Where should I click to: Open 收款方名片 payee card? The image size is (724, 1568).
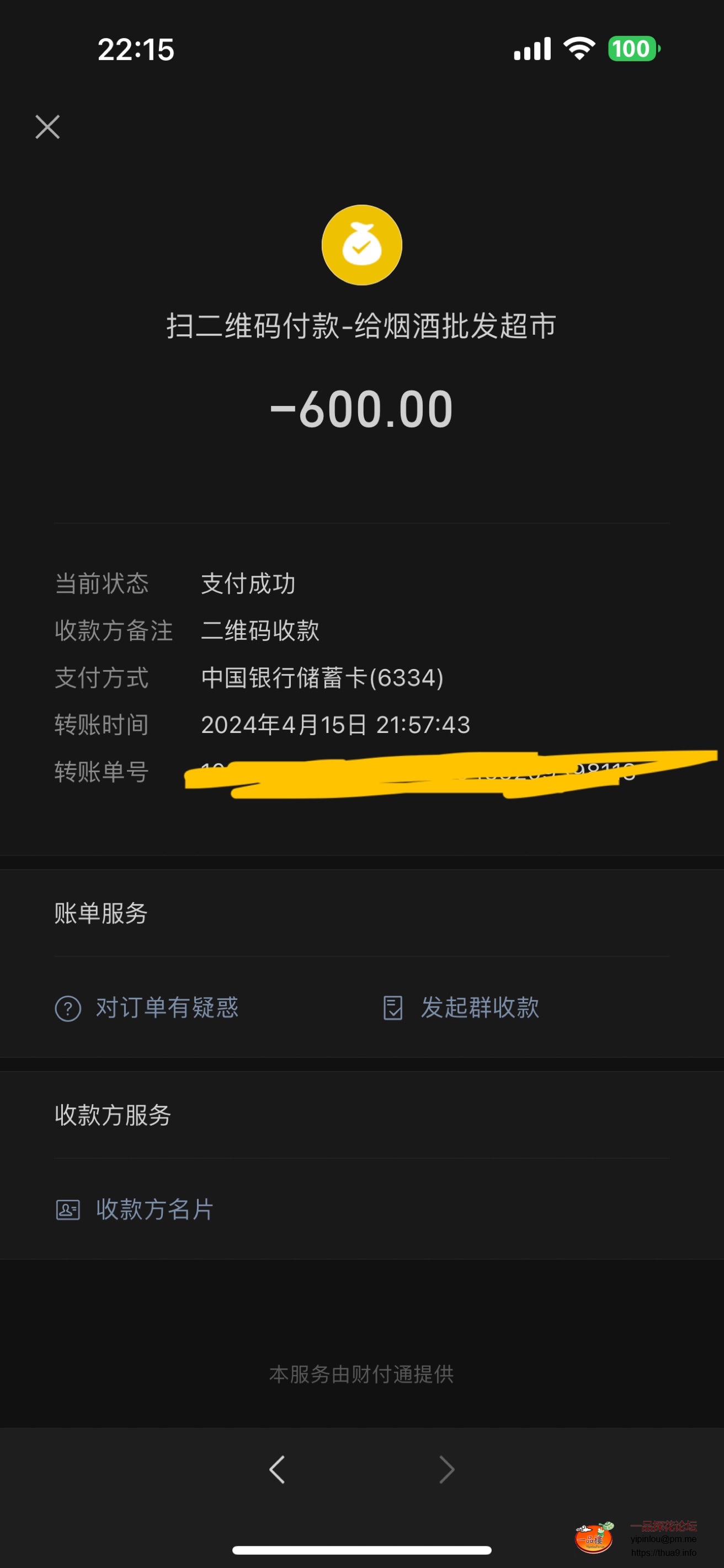point(135,1210)
